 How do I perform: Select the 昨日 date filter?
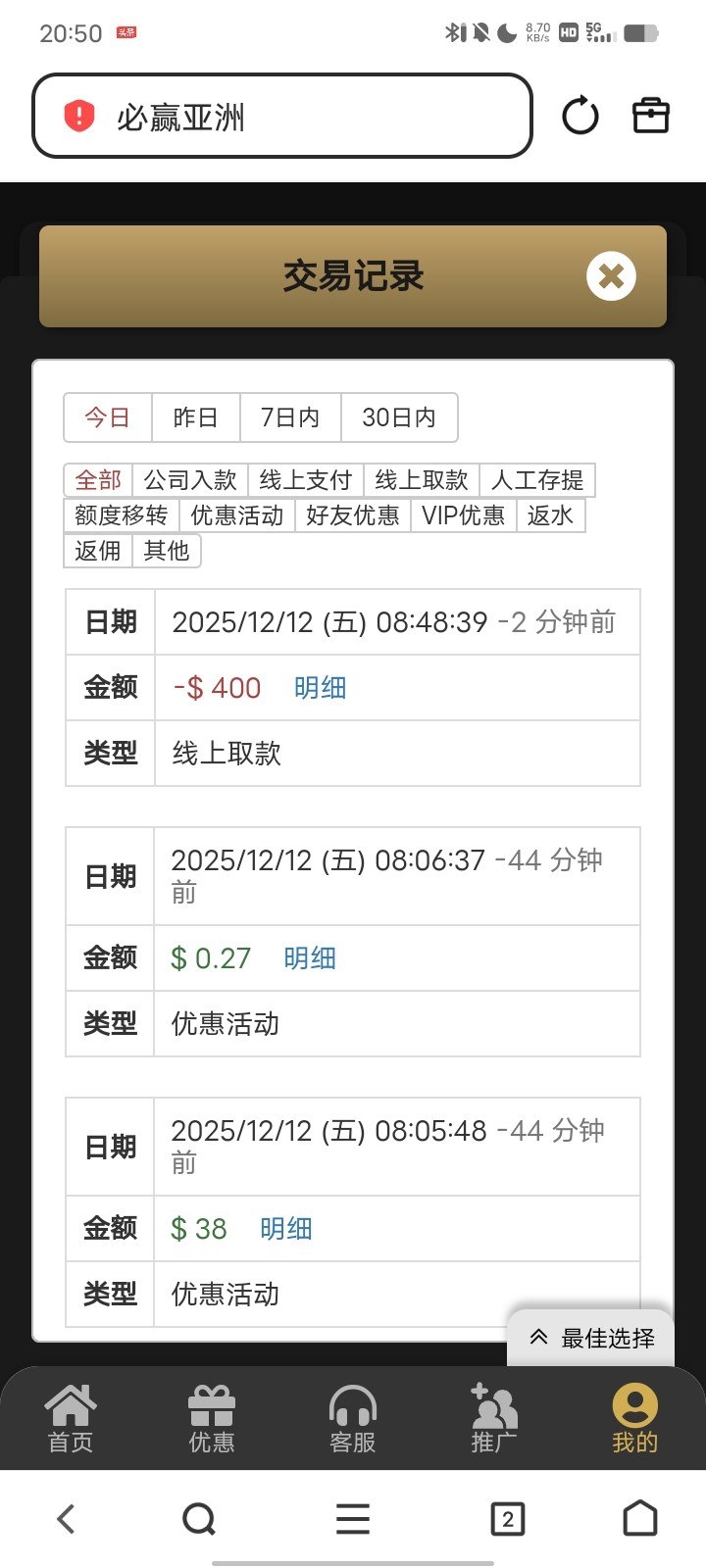pyautogui.click(x=195, y=417)
